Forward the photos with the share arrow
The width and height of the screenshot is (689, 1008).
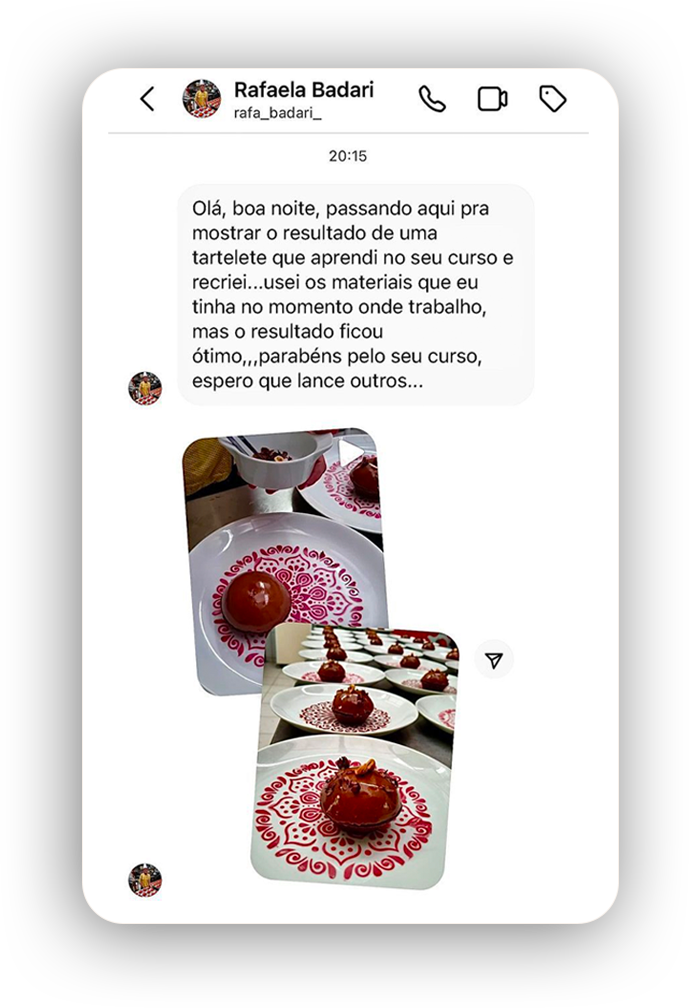[494, 660]
